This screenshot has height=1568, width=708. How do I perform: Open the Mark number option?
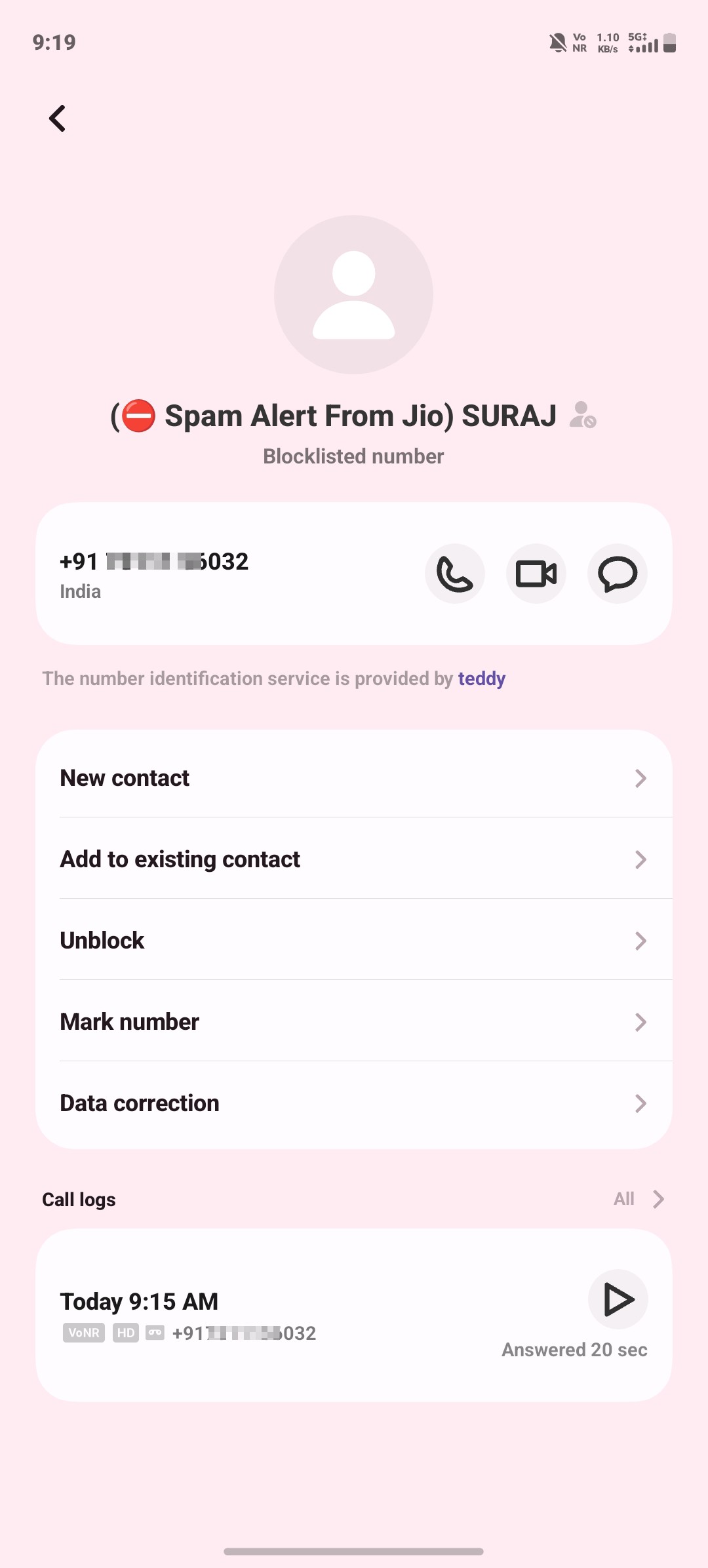(x=354, y=1021)
